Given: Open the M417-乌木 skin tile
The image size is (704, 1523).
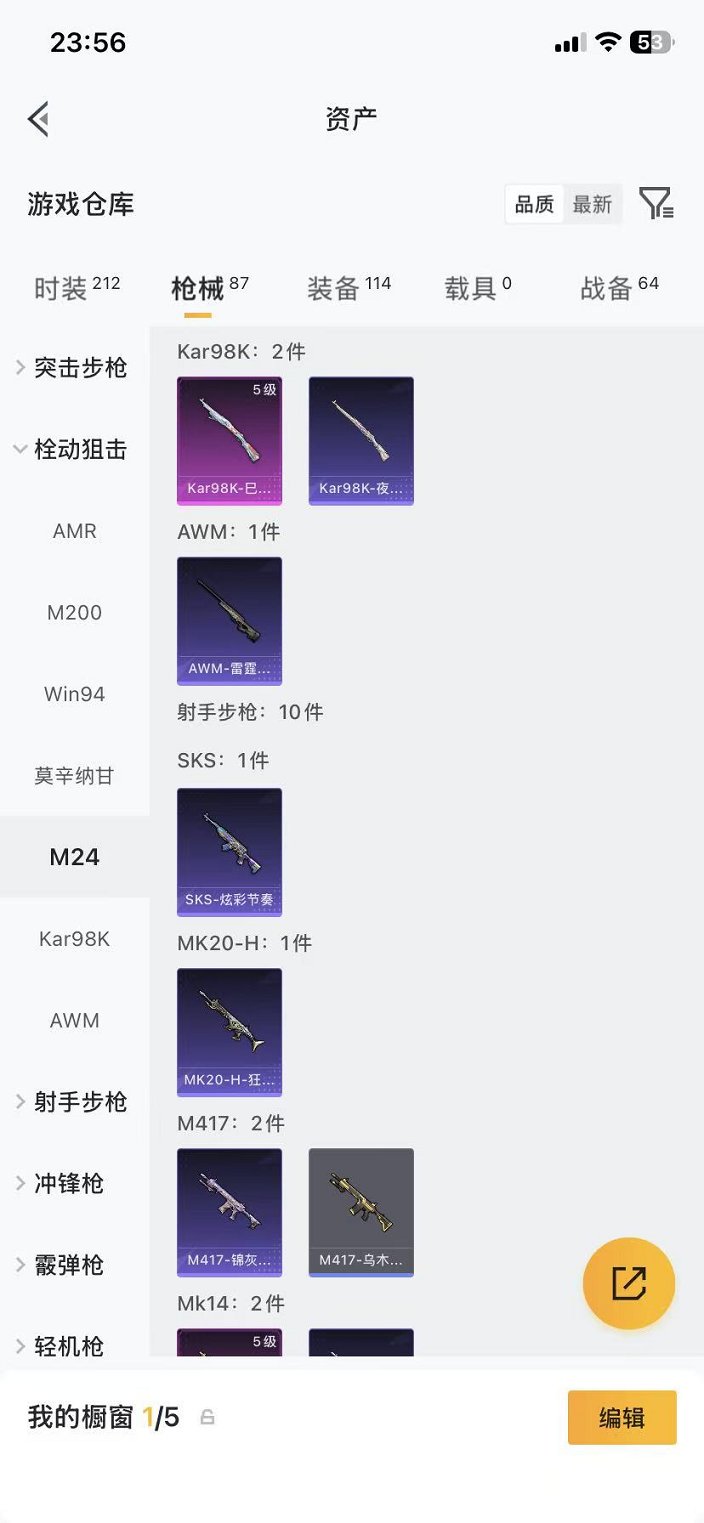Looking at the screenshot, I should click(x=361, y=1212).
